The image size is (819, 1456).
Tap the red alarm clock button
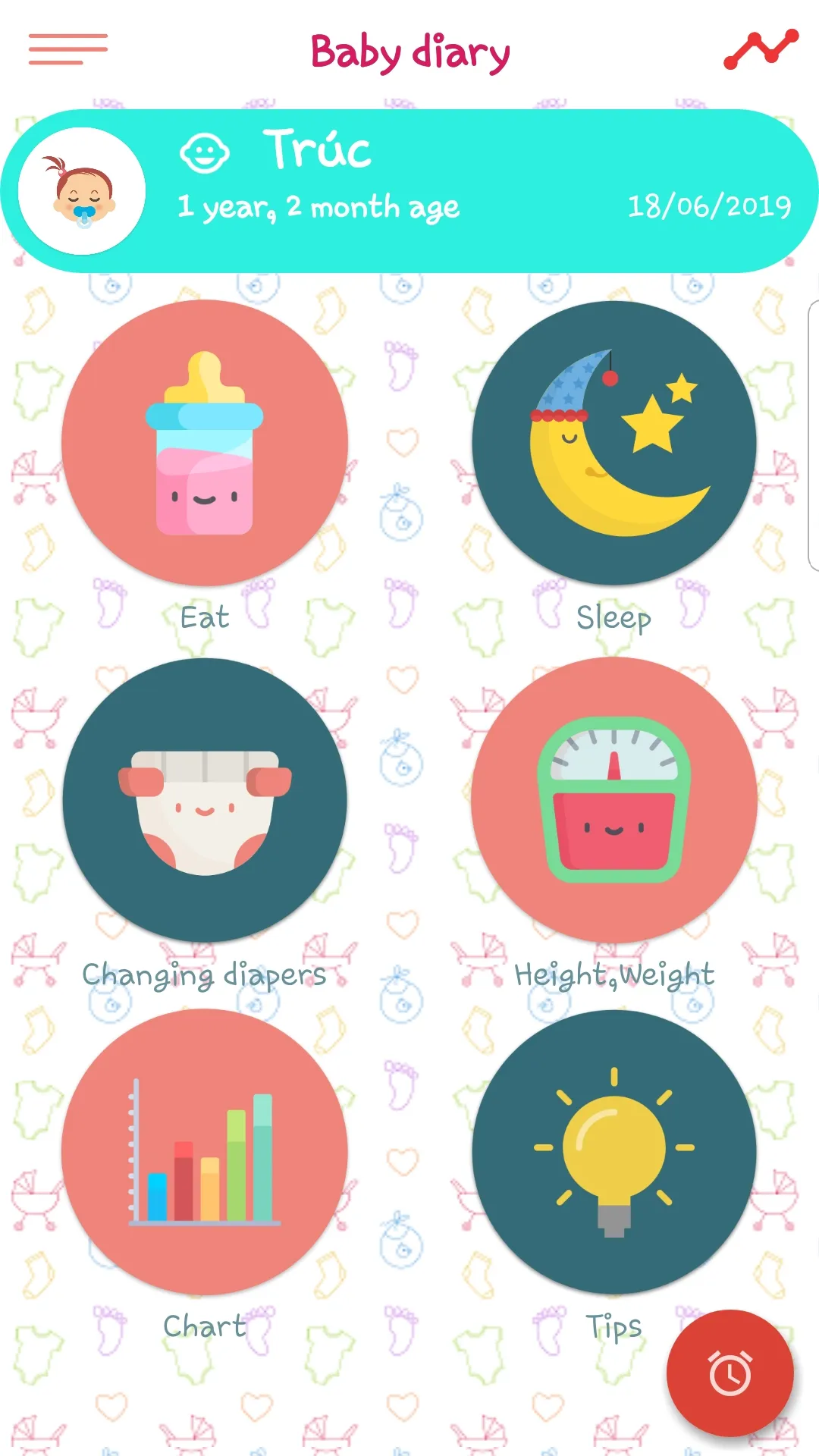pyautogui.click(x=730, y=1373)
